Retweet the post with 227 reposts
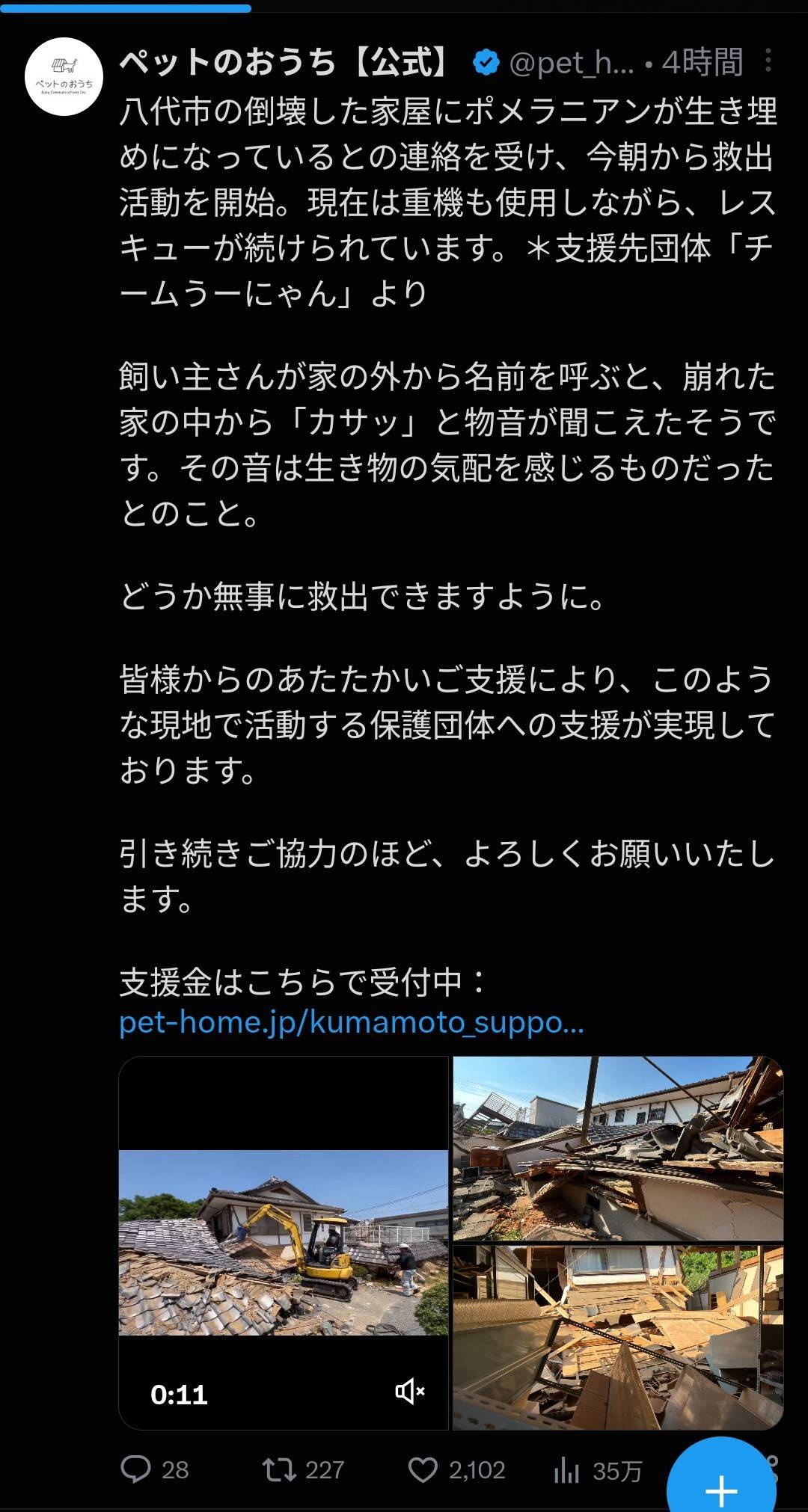 point(303,1469)
